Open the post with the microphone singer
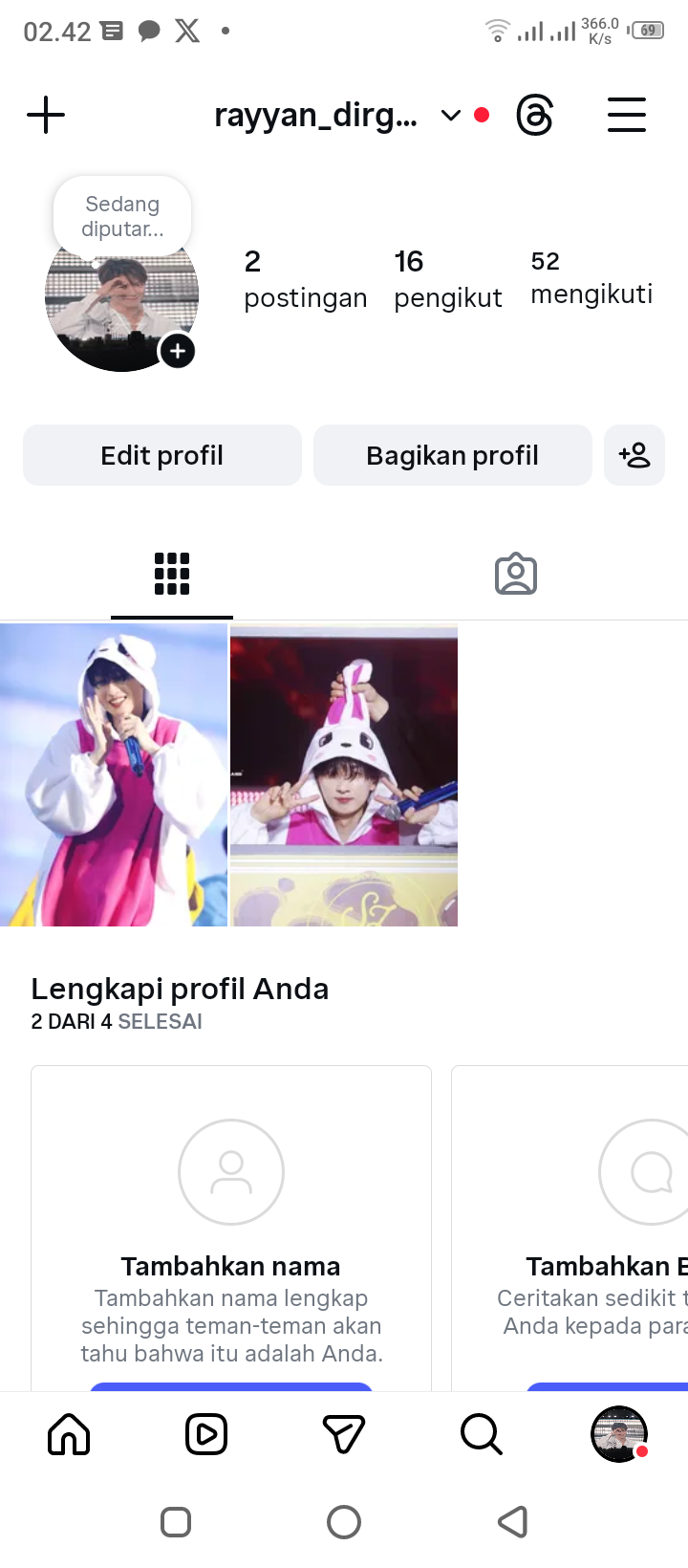The height and width of the screenshot is (1568, 688). 114,775
